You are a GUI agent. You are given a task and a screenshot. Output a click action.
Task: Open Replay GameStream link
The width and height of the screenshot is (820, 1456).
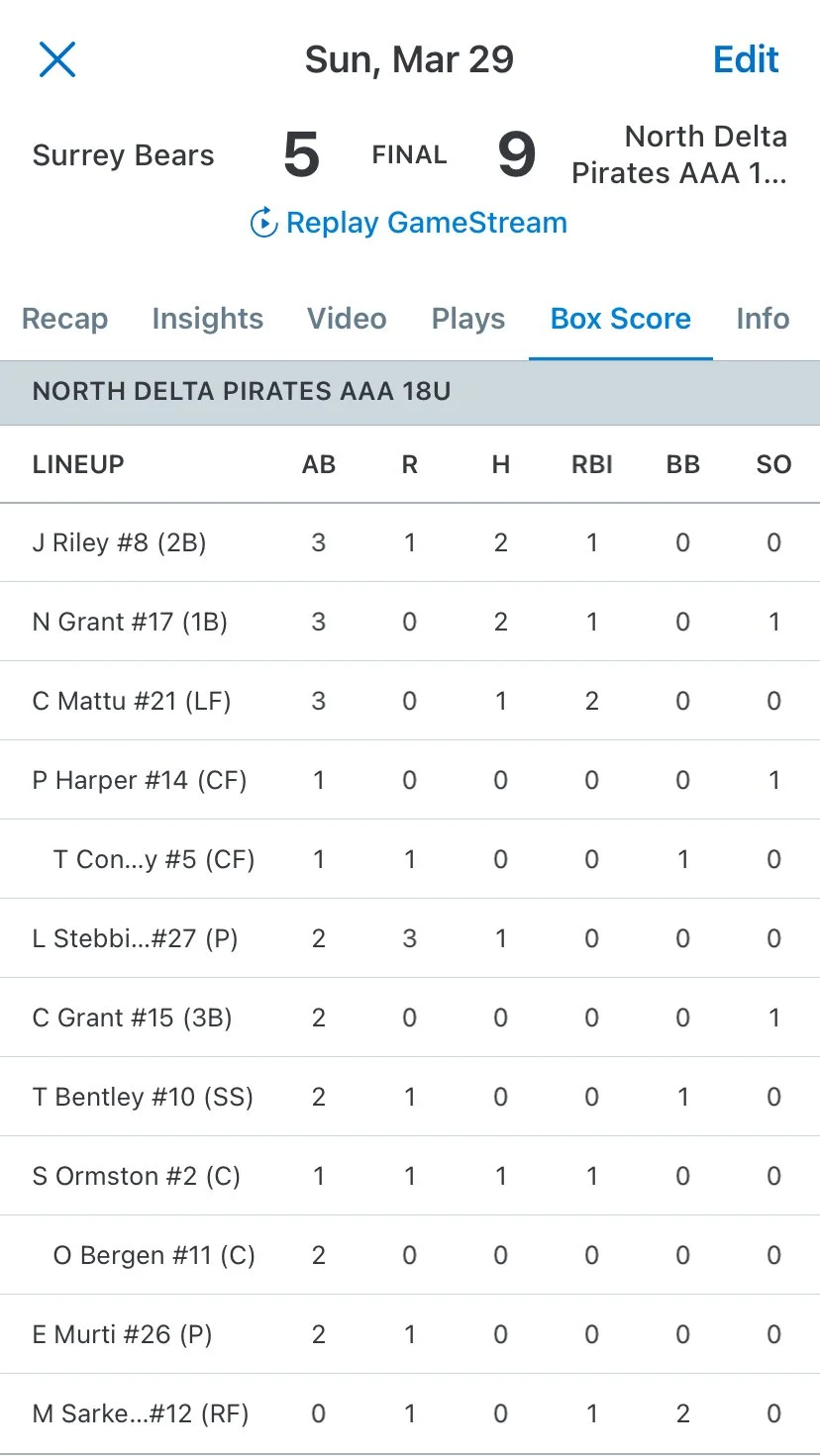[x=409, y=223]
